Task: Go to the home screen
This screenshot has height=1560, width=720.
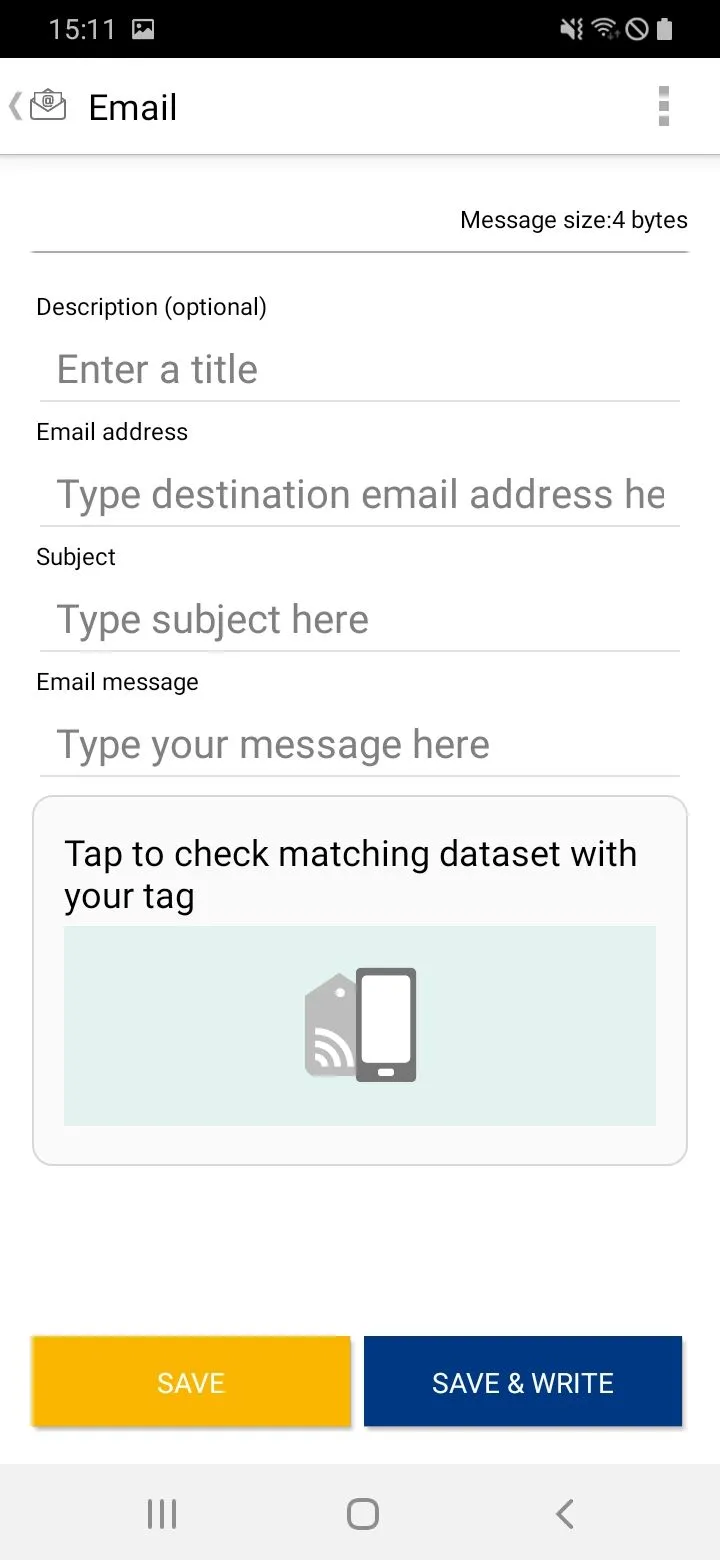Action: coord(362,1514)
